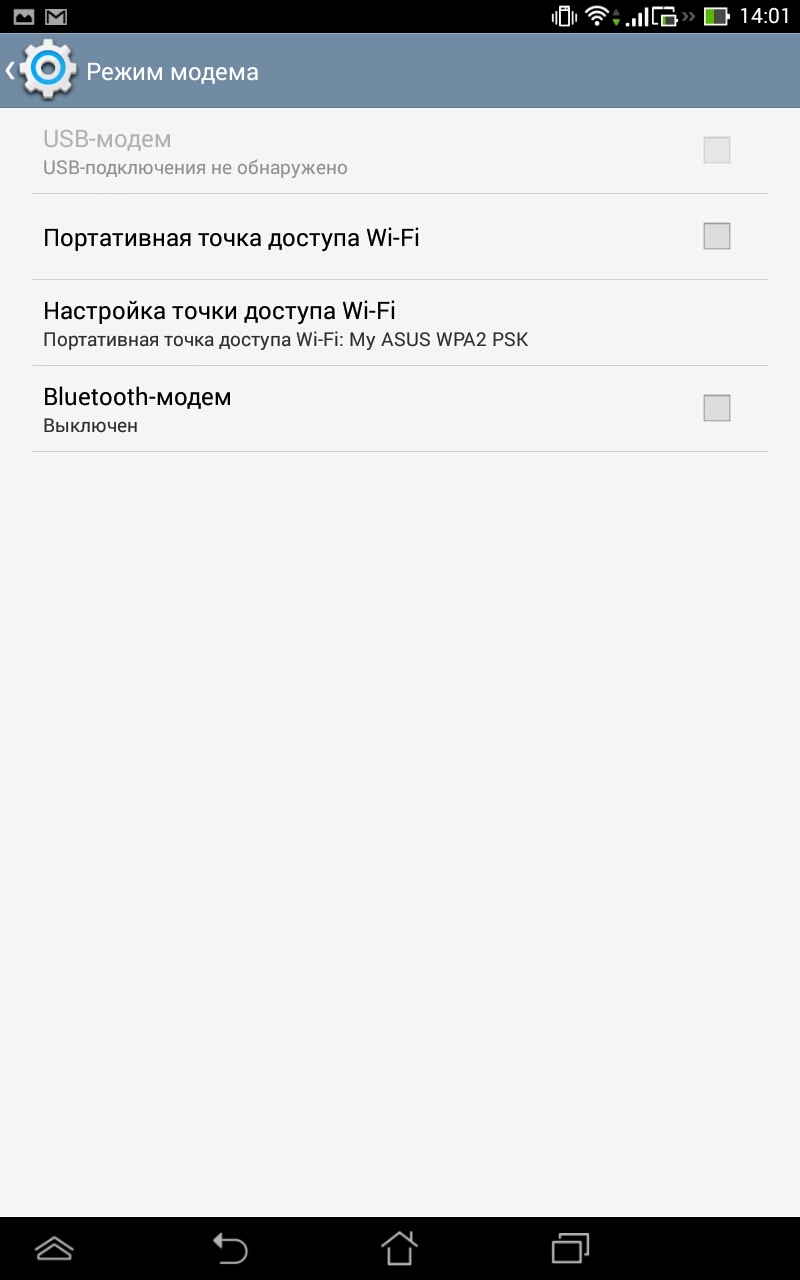Open the recent apps view
Screen dimensions: 800x1280
click(x=570, y=1248)
